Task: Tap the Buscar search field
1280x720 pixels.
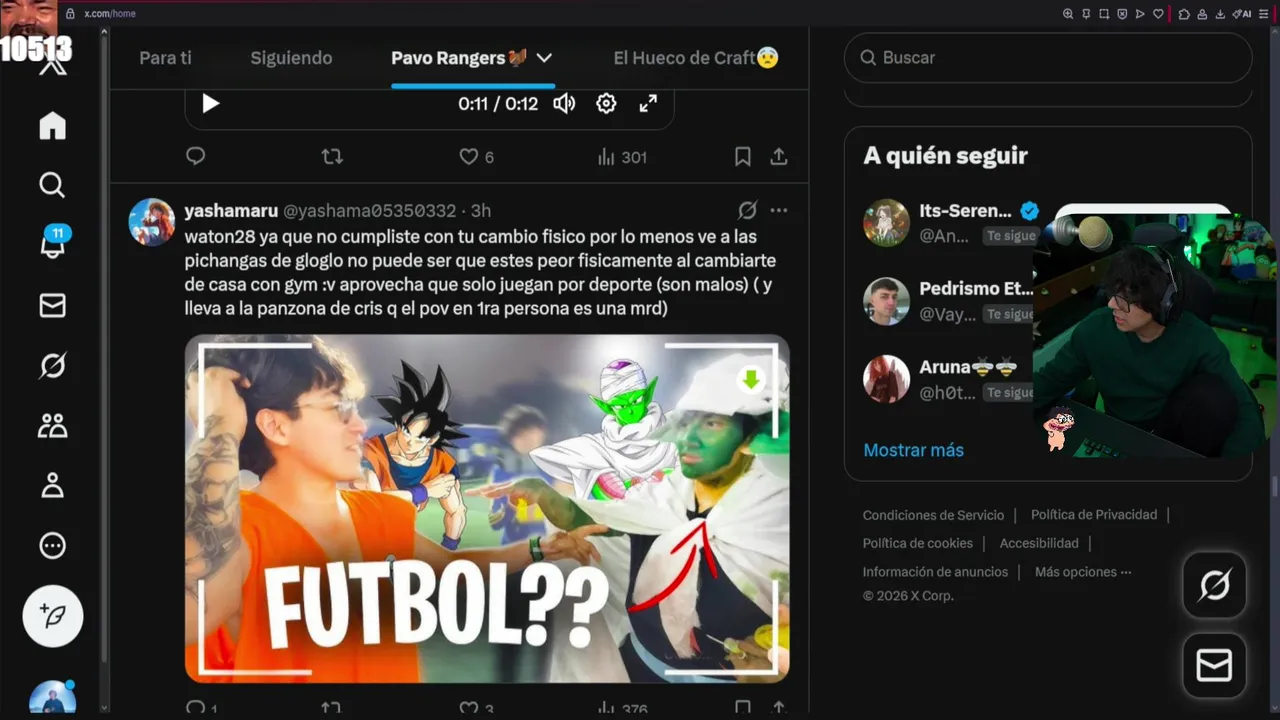Action: click(x=1048, y=58)
